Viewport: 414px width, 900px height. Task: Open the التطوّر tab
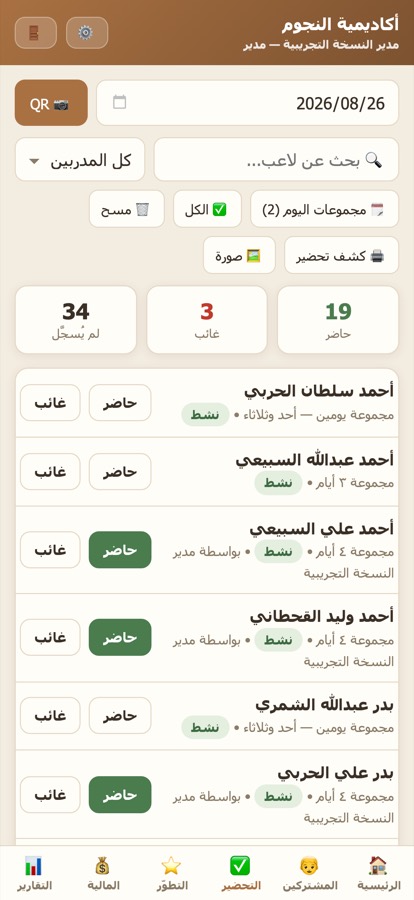(x=171, y=873)
